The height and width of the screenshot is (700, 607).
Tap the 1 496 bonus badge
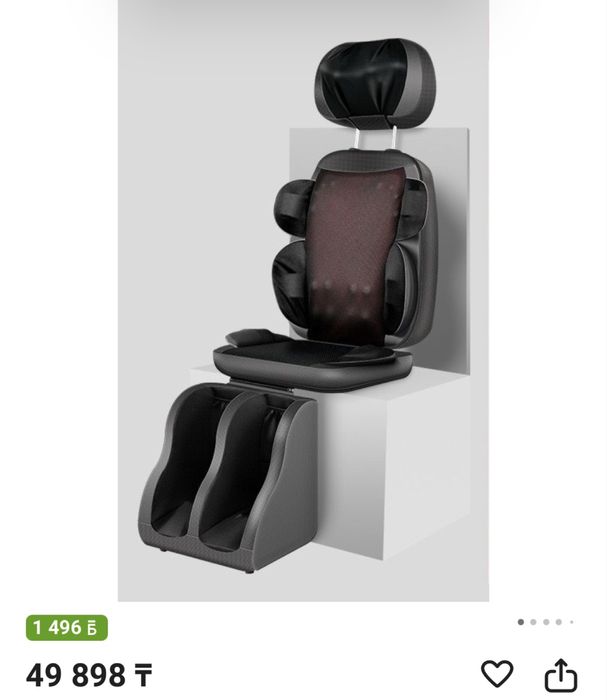pos(66,628)
